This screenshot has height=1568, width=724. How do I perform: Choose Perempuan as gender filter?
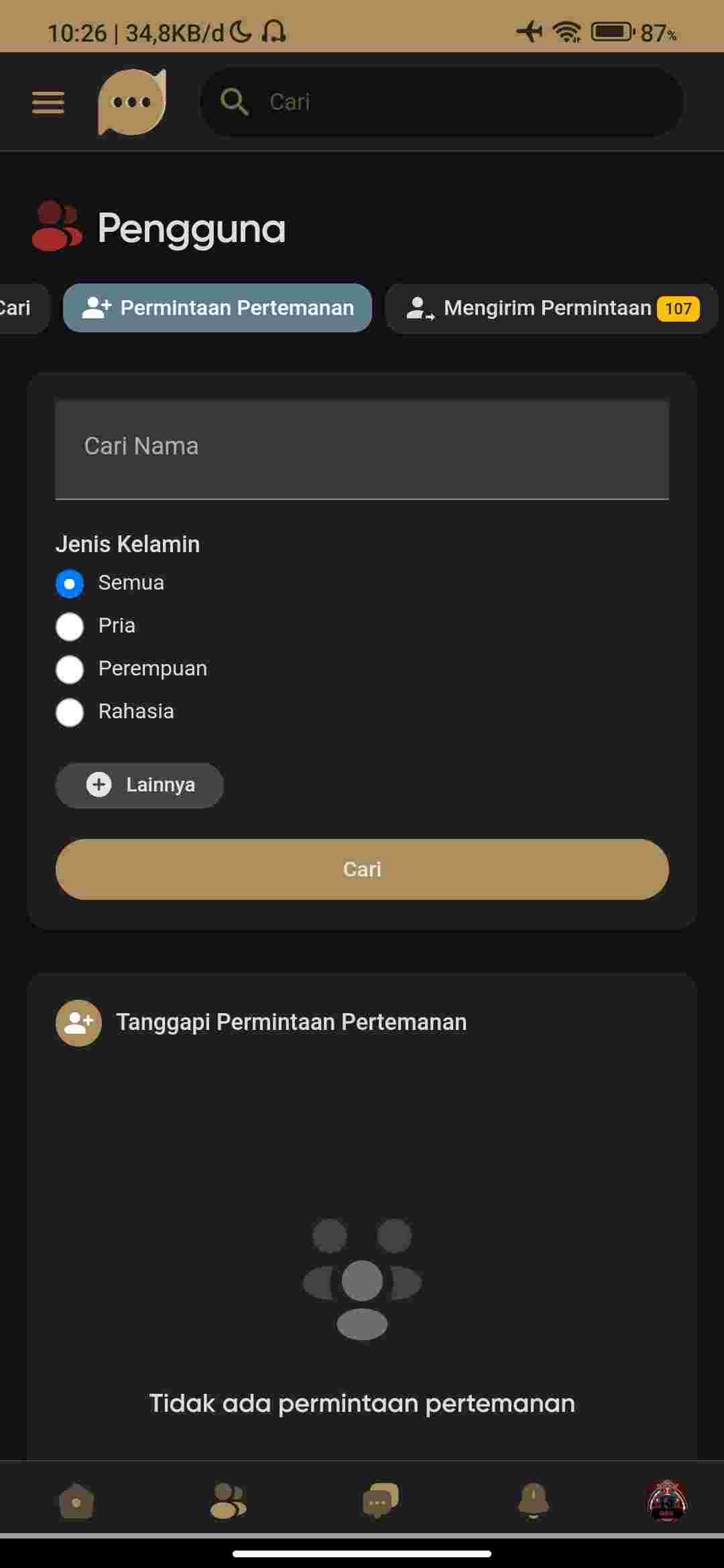point(70,669)
